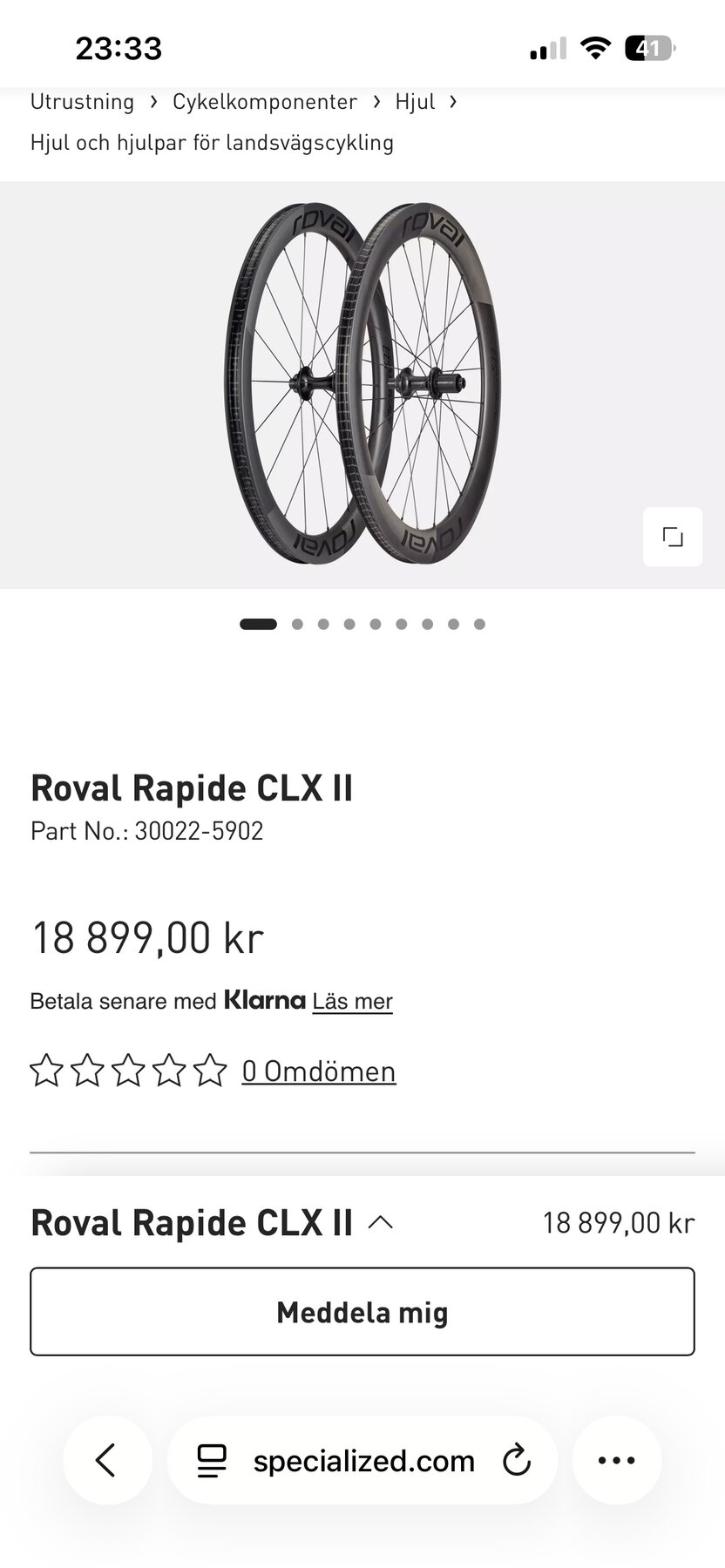725x1568 pixels.
Task: Open the Utrustning breadcrumb link
Action: (82, 102)
